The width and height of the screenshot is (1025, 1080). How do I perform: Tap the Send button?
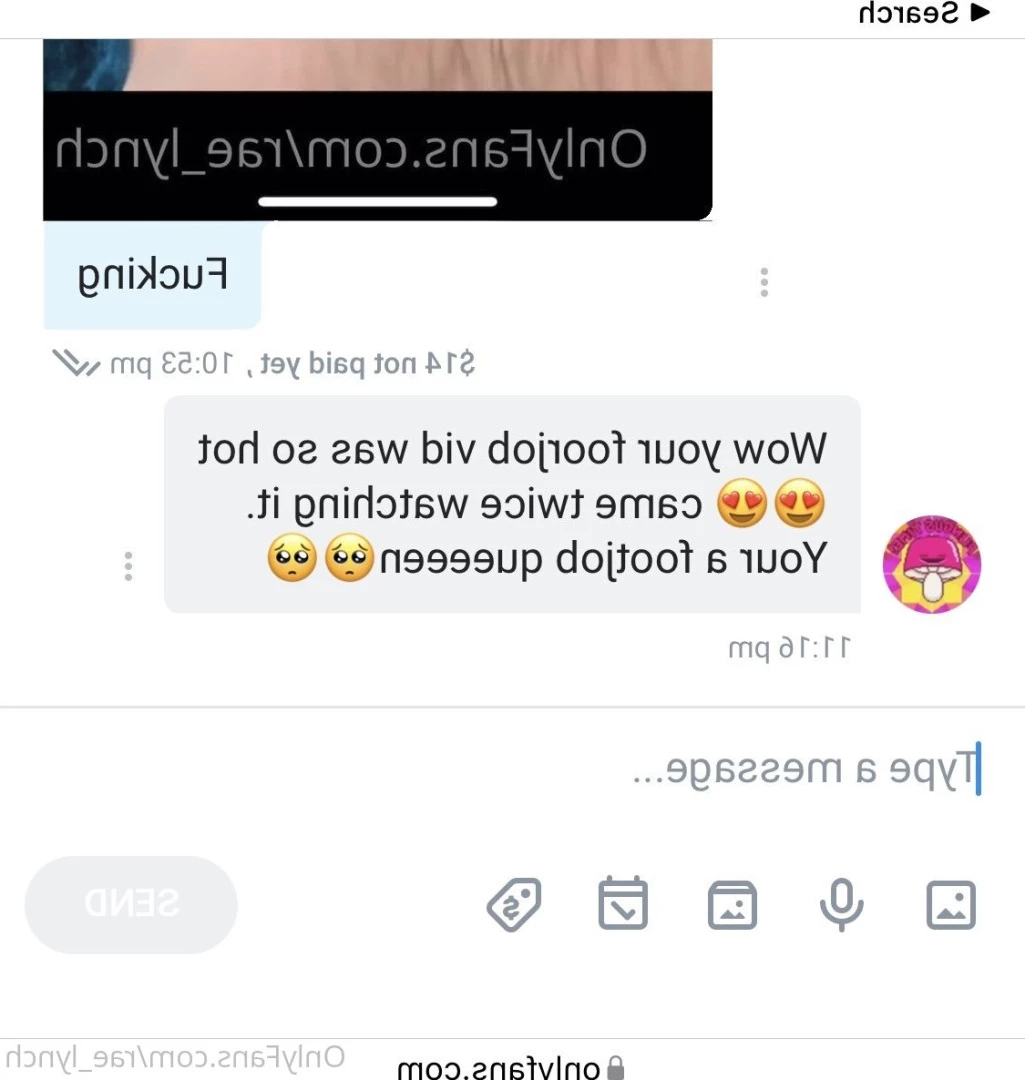point(131,904)
